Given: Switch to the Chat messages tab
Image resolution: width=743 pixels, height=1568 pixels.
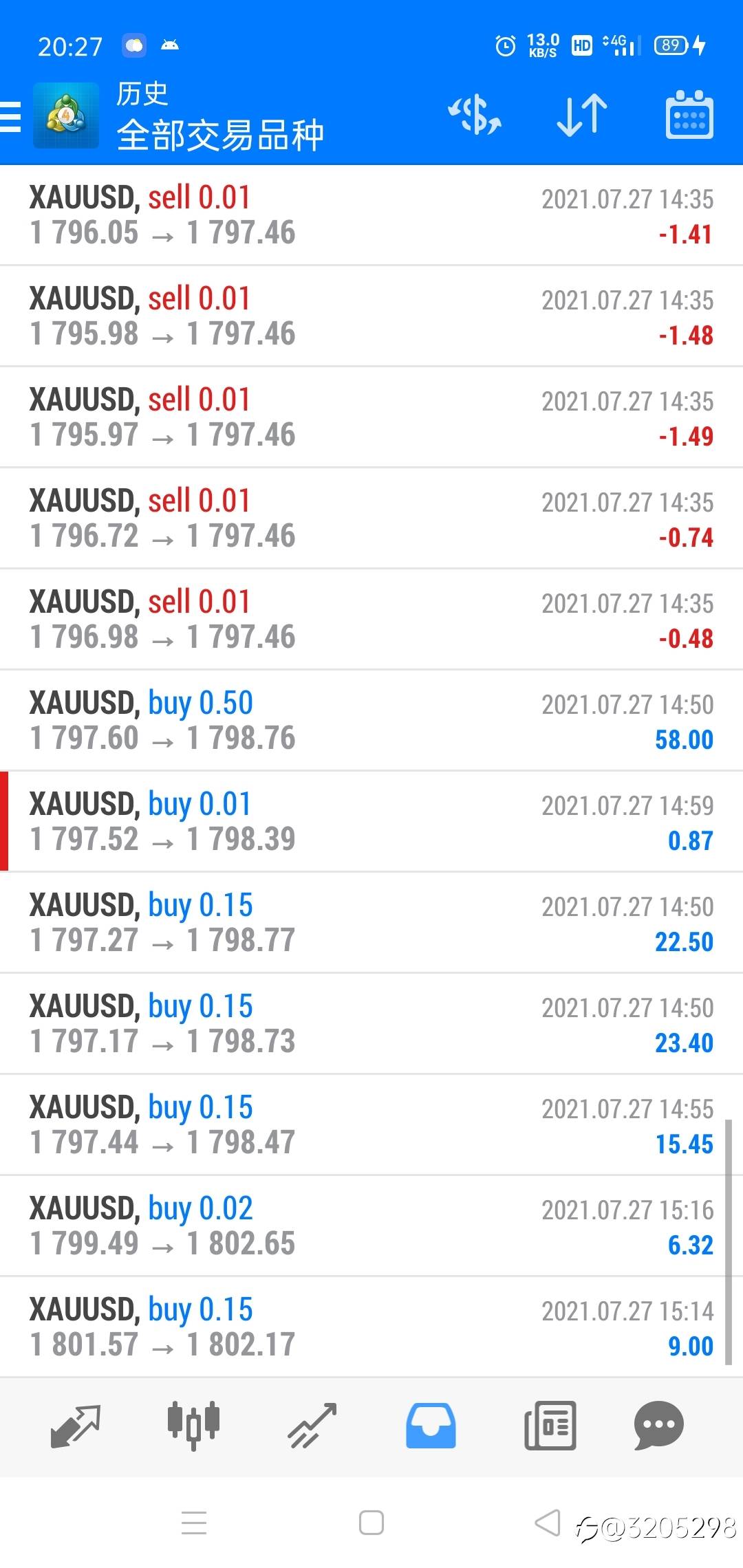Looking at the screenshot, I should 658,1426.
